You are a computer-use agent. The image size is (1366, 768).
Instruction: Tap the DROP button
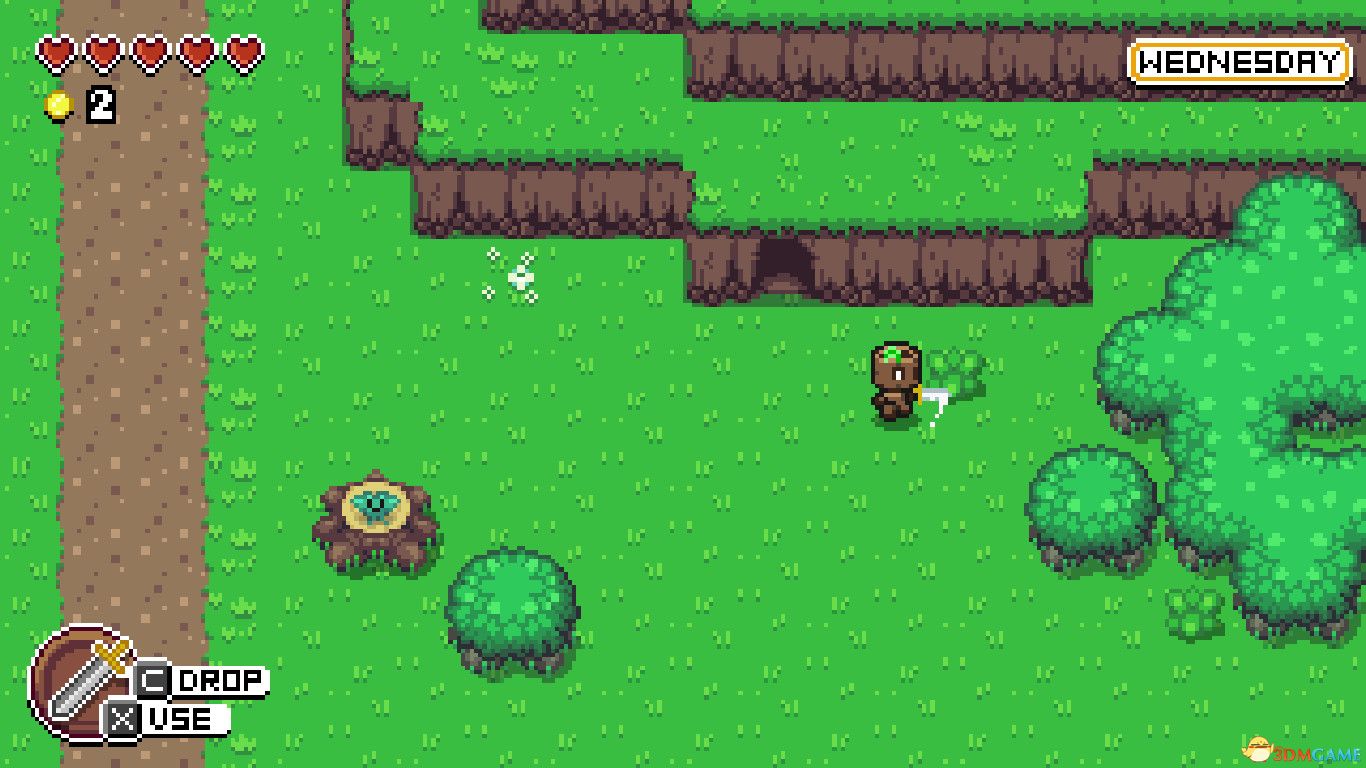coord(204,682)
